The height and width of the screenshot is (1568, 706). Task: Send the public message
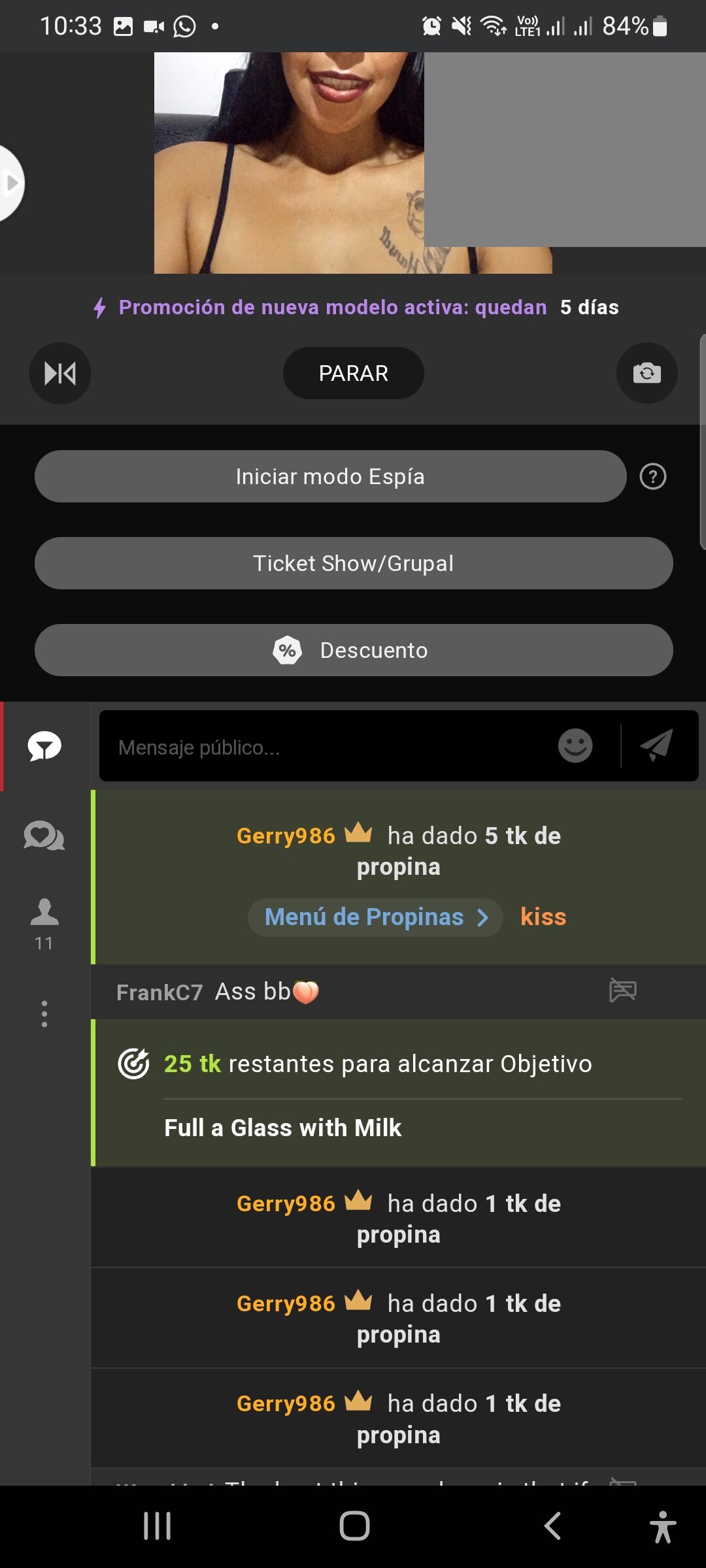tap(657, 745)
